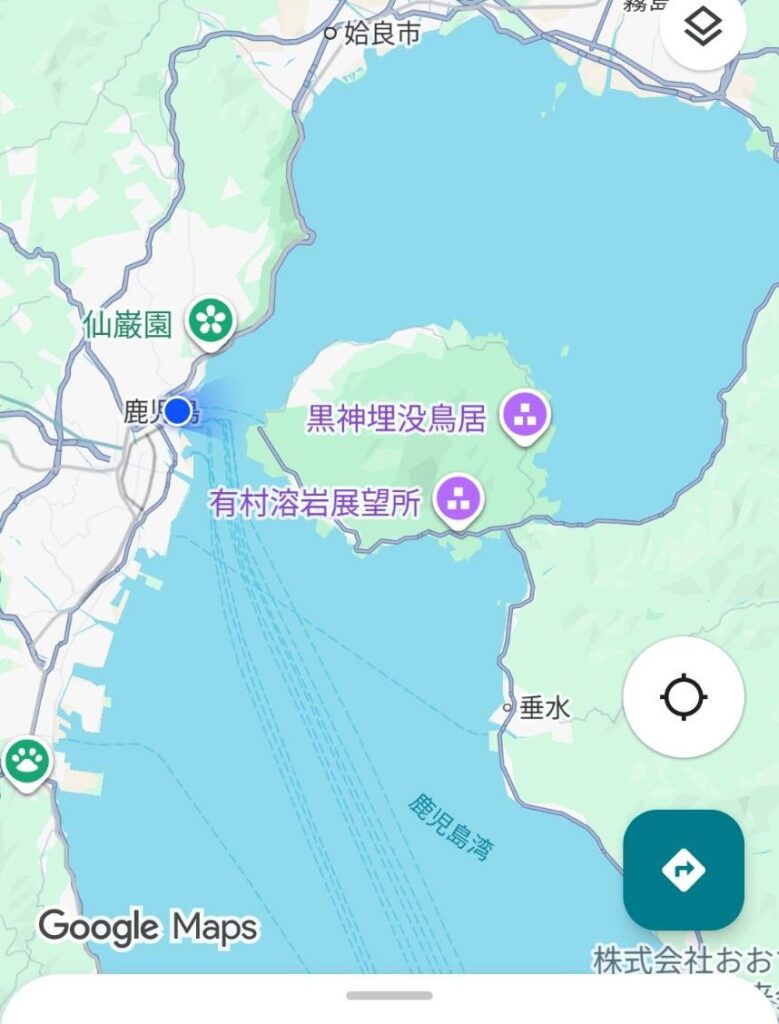
Task: Open the map layers button
Action: 703,28
